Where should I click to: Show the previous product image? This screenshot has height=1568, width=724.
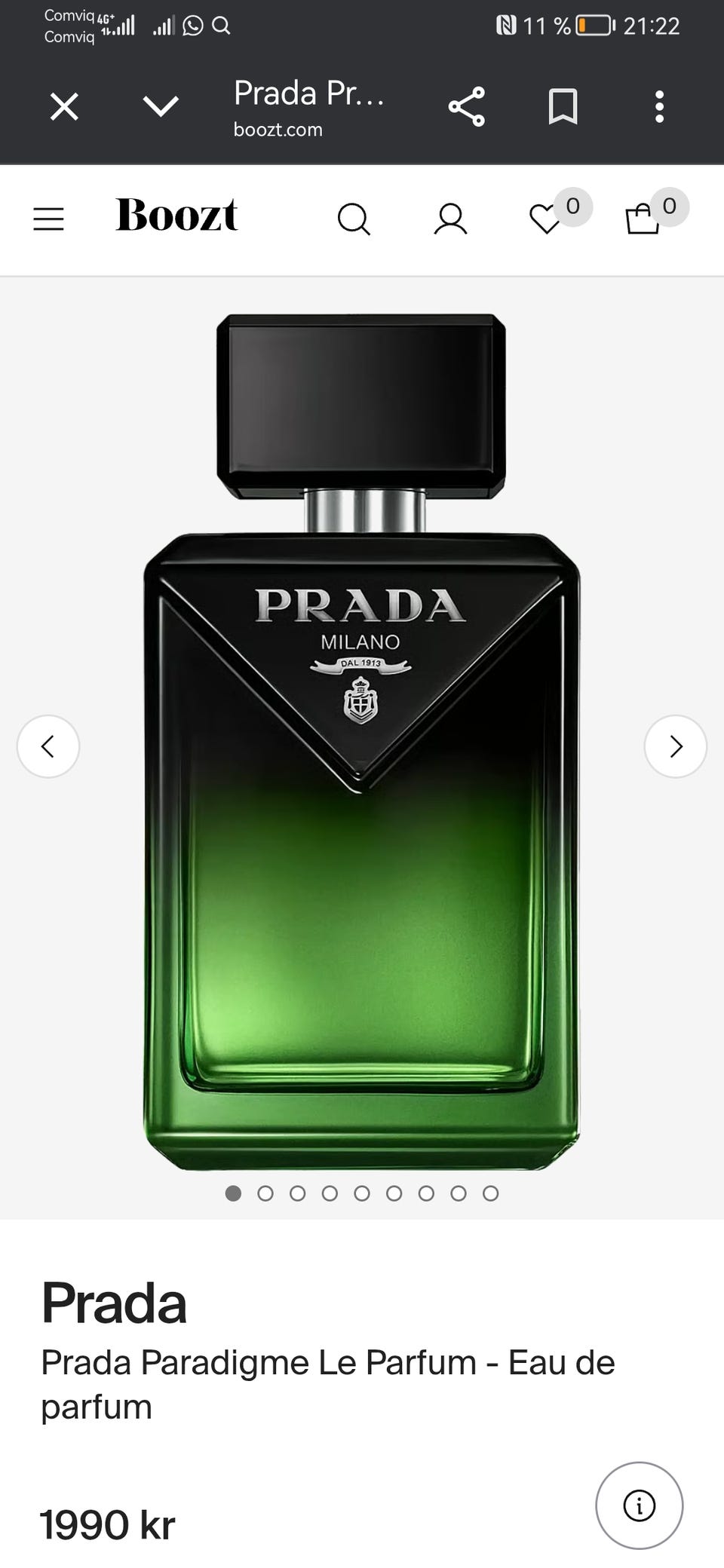pyautogui.click(x=48, y=746)
